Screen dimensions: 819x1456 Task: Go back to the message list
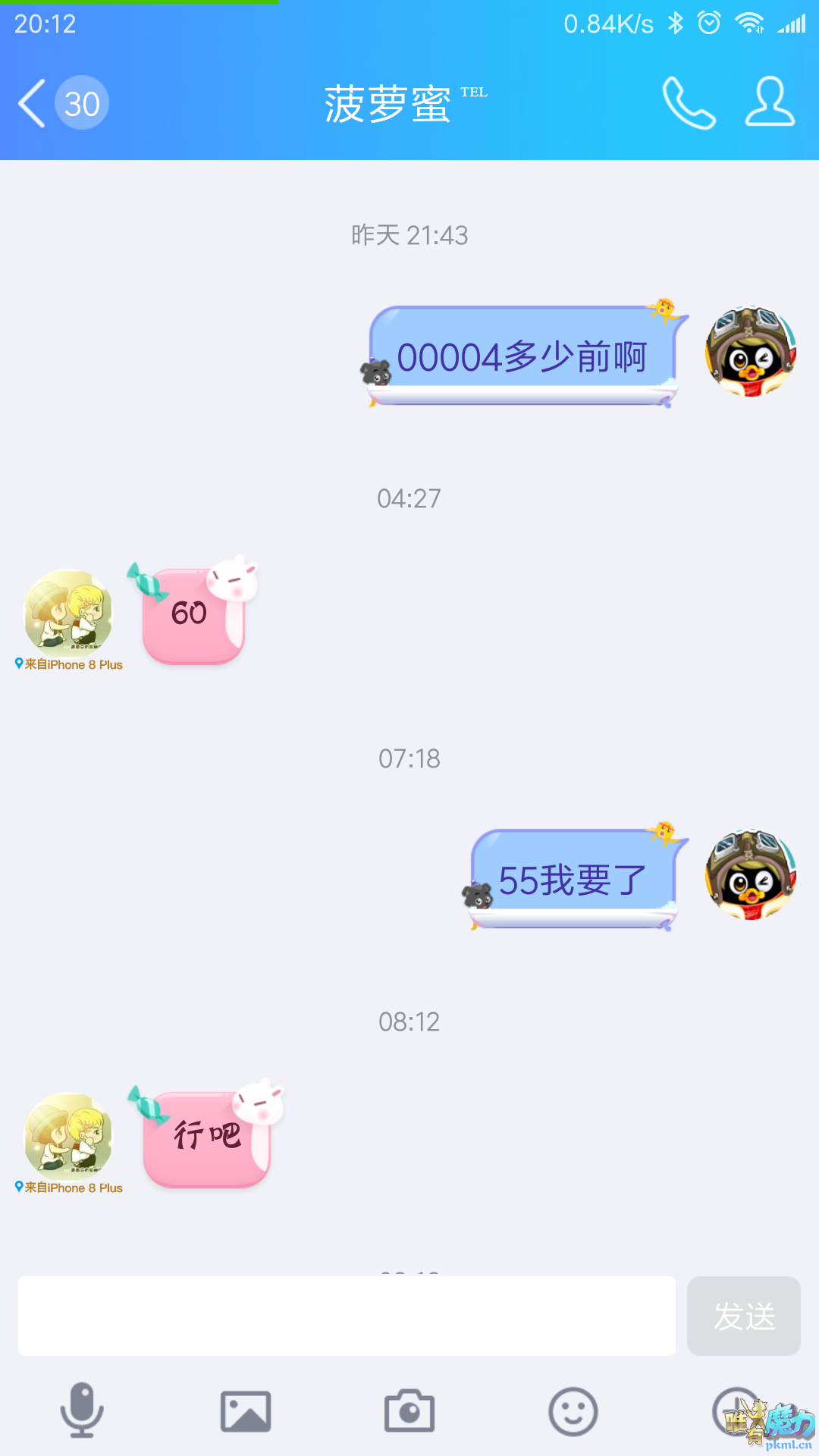(x=33, y=103)
